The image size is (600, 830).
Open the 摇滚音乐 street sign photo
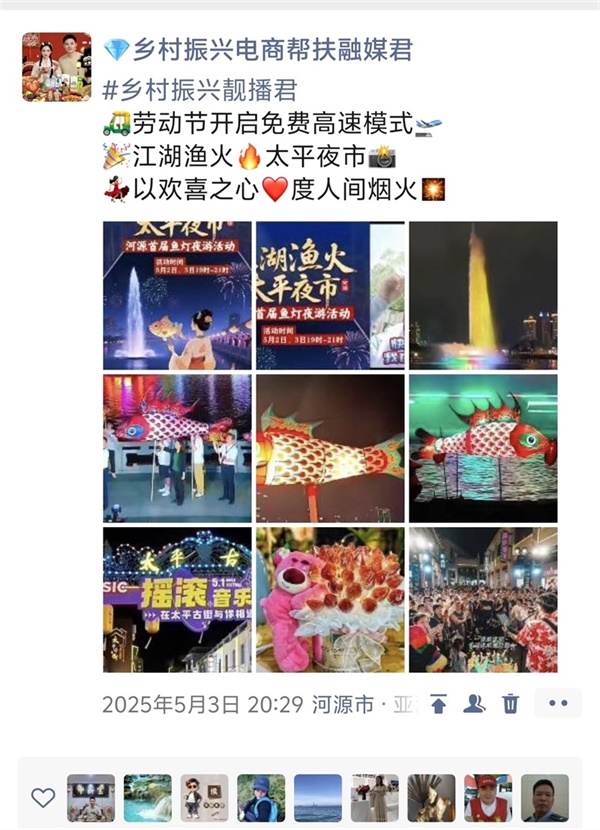pyautogui.click(x=177, y=600)
